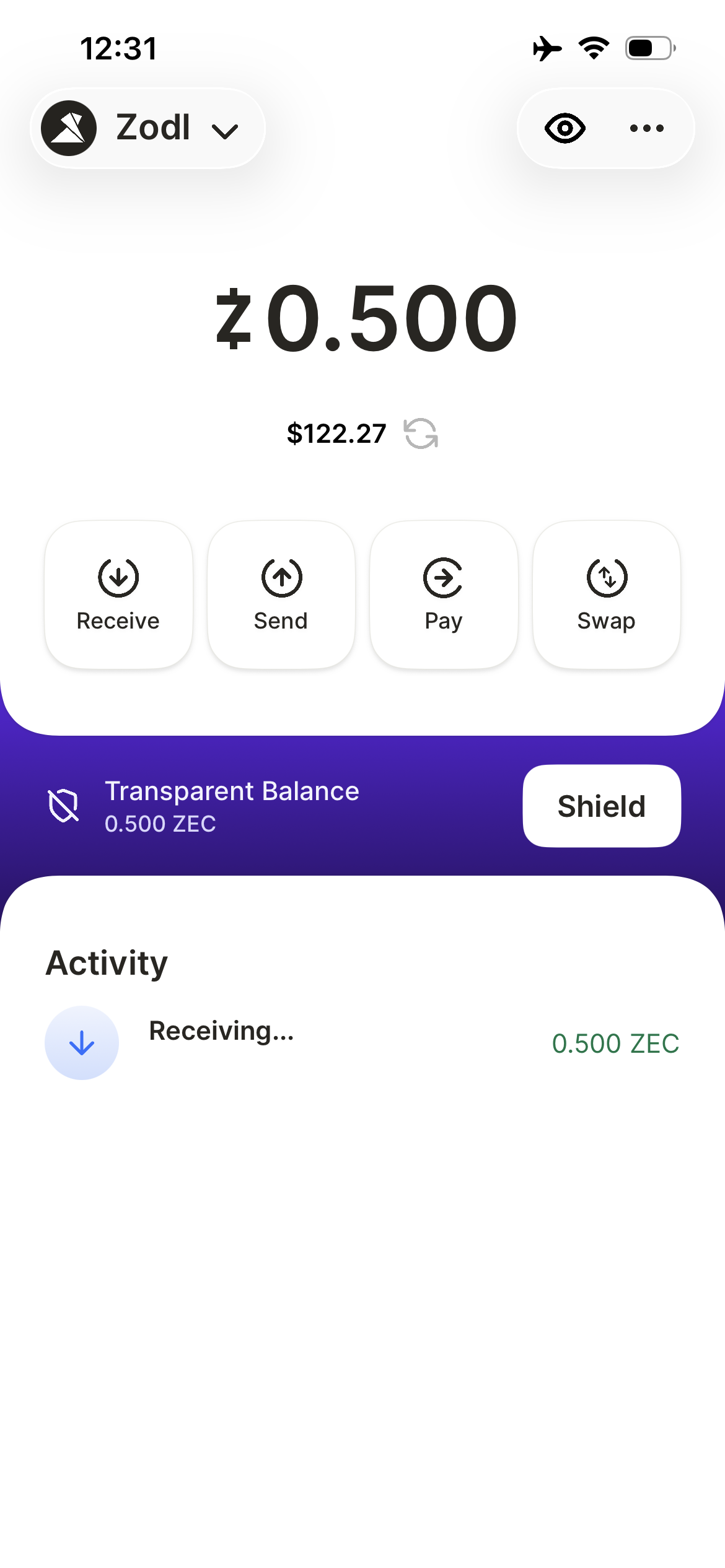The width and height of the screenshot is (725, 1568).
Task: Refresh the USD exchange rate
Action: tap(421, 433)
